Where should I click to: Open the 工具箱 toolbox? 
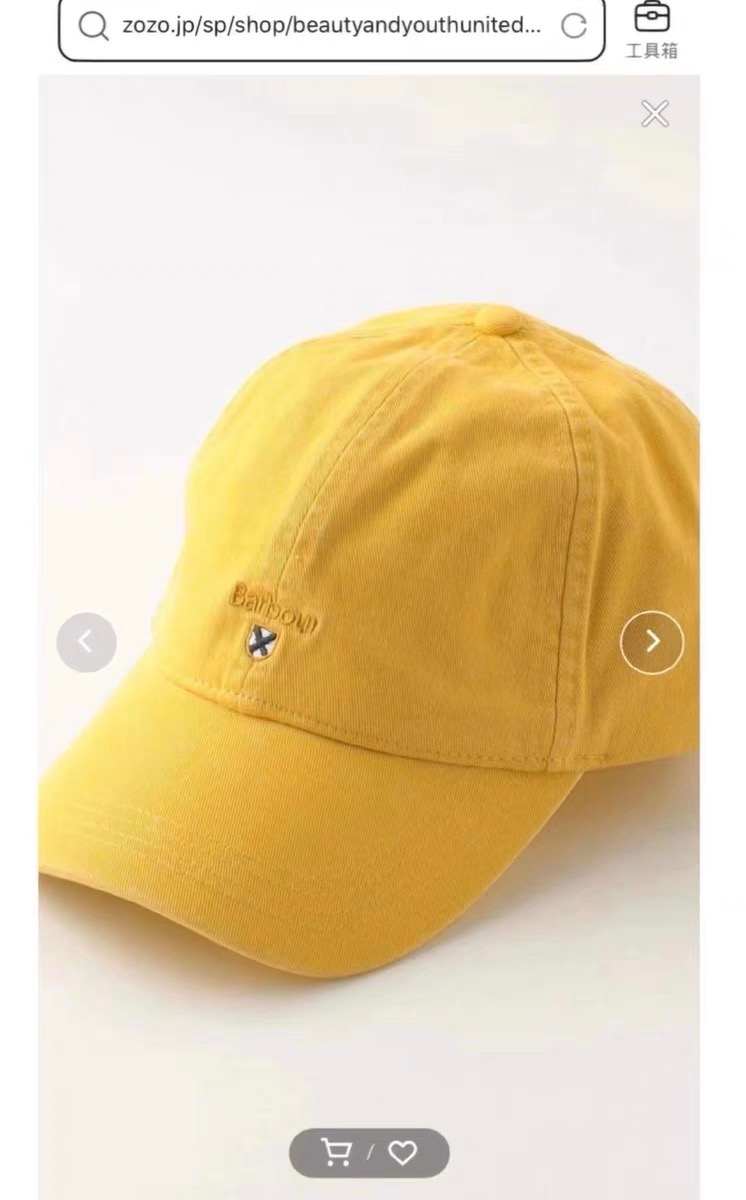[652, 30]
